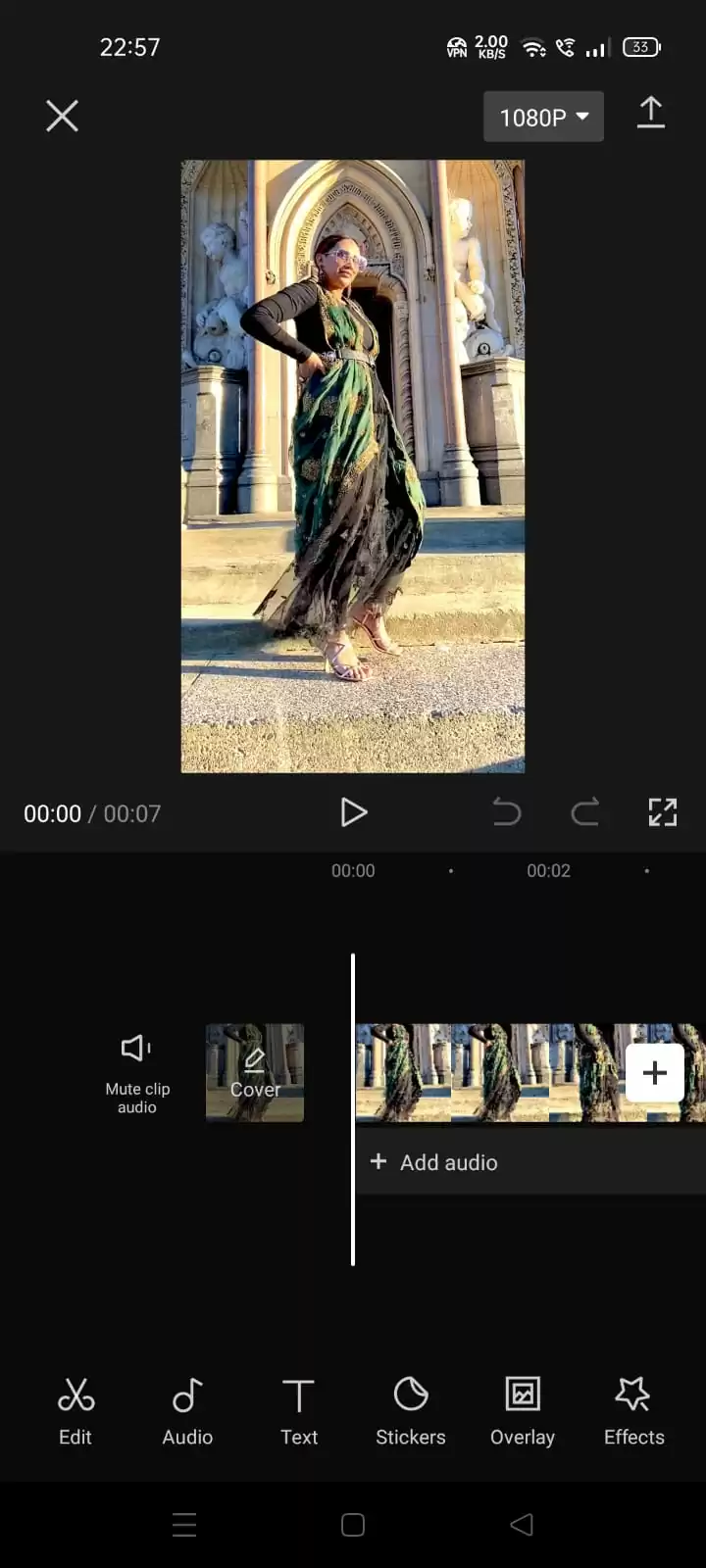Mute clip audio

[137, 1073]
